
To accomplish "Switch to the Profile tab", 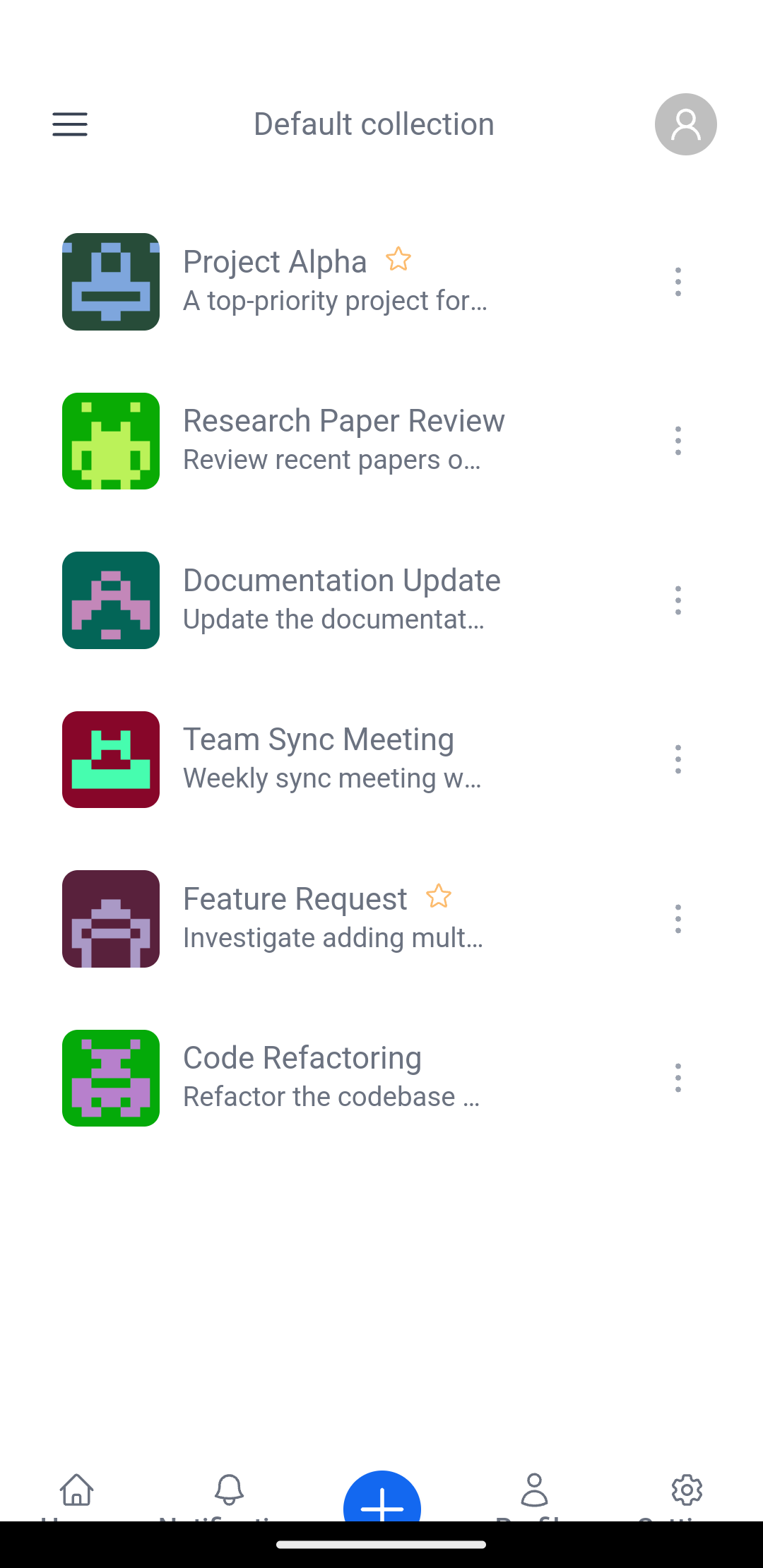I will 534,1492.
